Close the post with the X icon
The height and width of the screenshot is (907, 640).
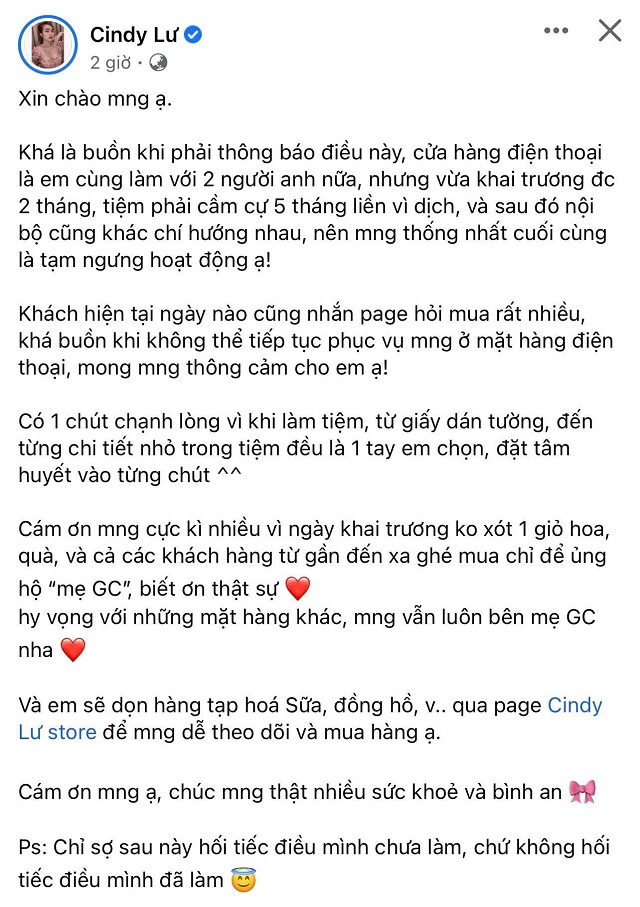tap(609, 31)
